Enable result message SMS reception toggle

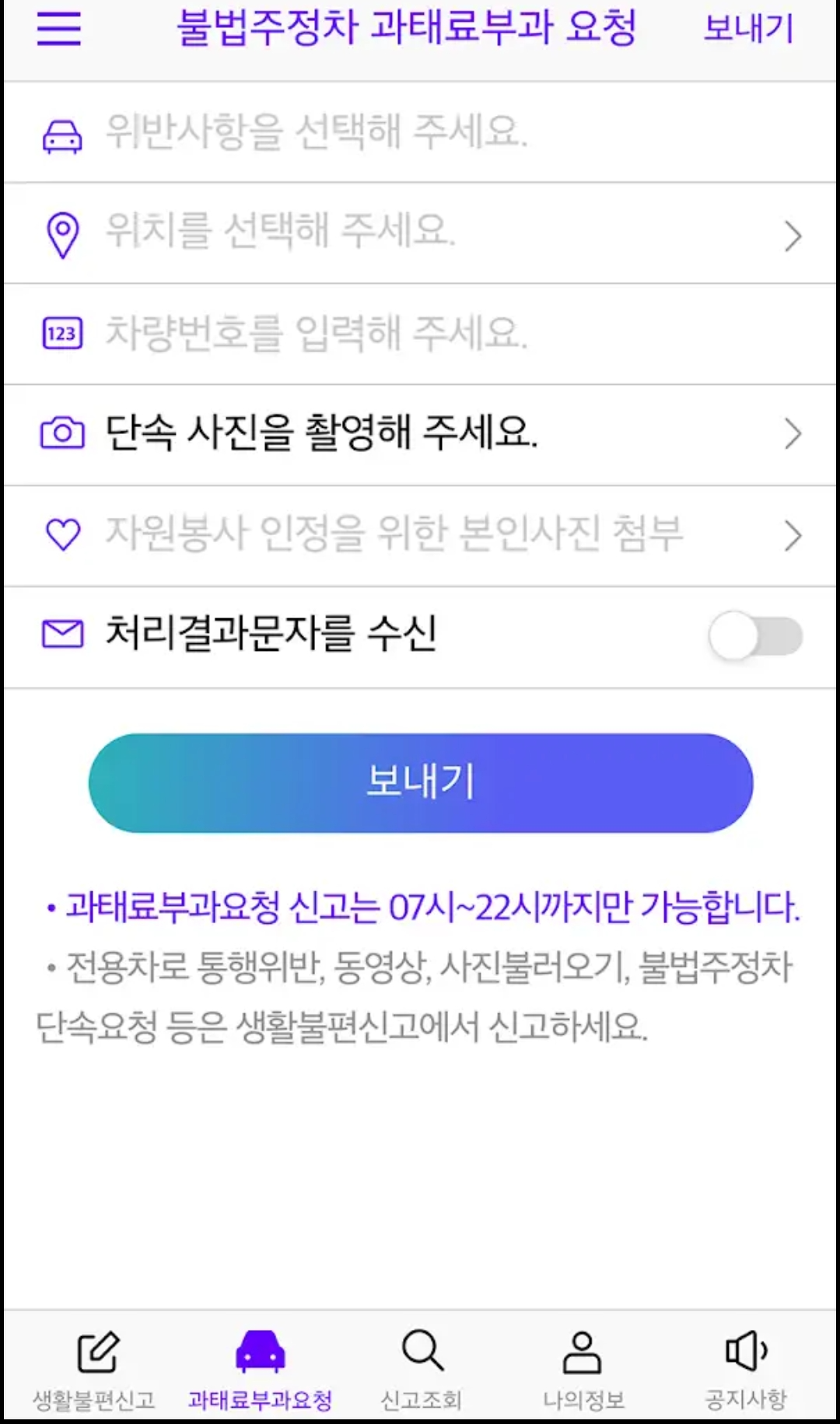coord(755,635)
